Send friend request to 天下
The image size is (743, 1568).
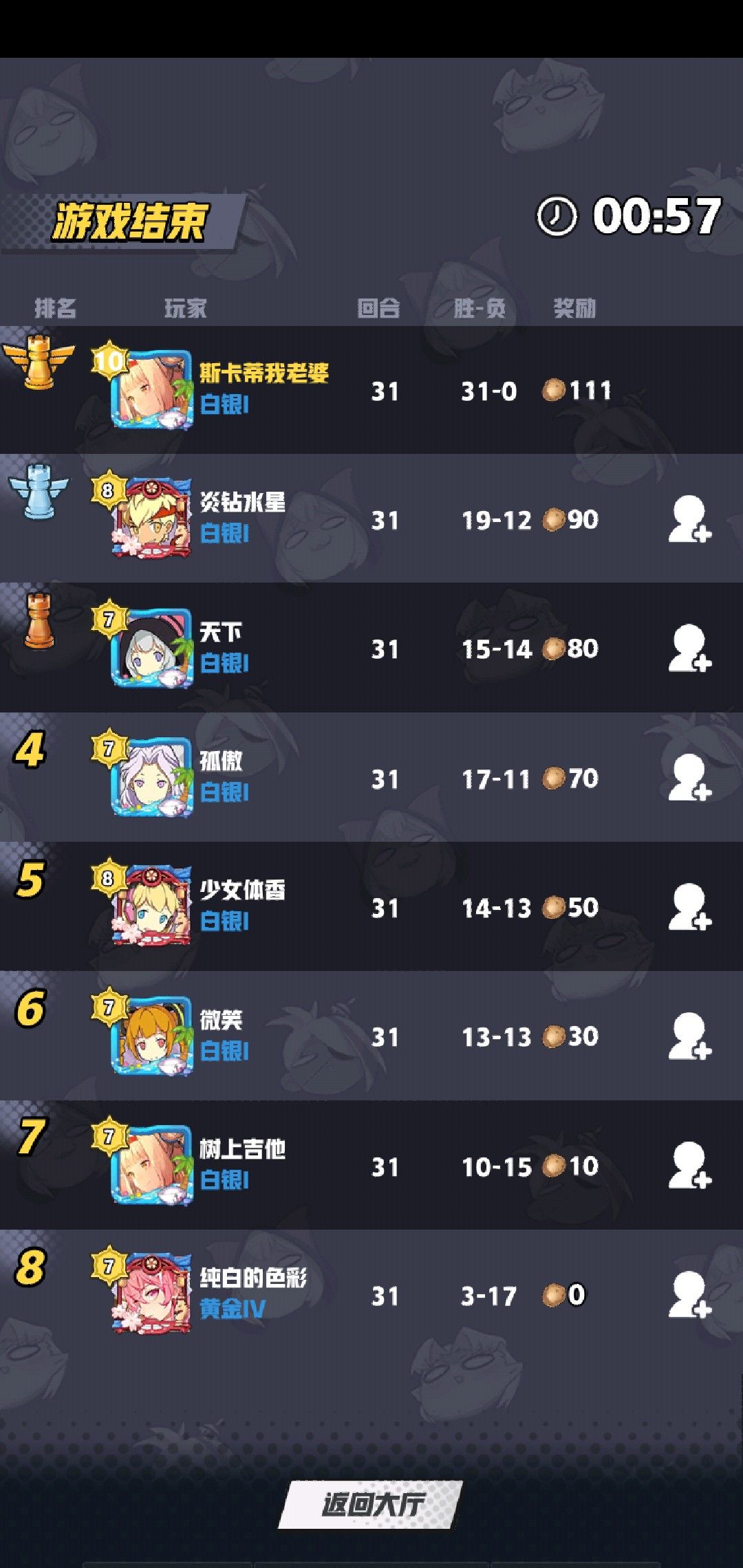[690, 649]
